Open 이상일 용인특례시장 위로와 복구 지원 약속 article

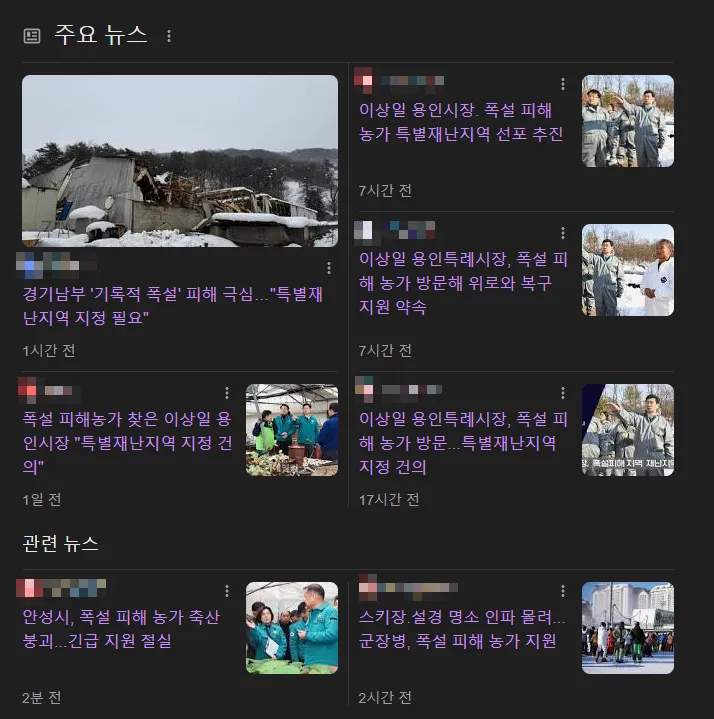(x=463, y=283)
